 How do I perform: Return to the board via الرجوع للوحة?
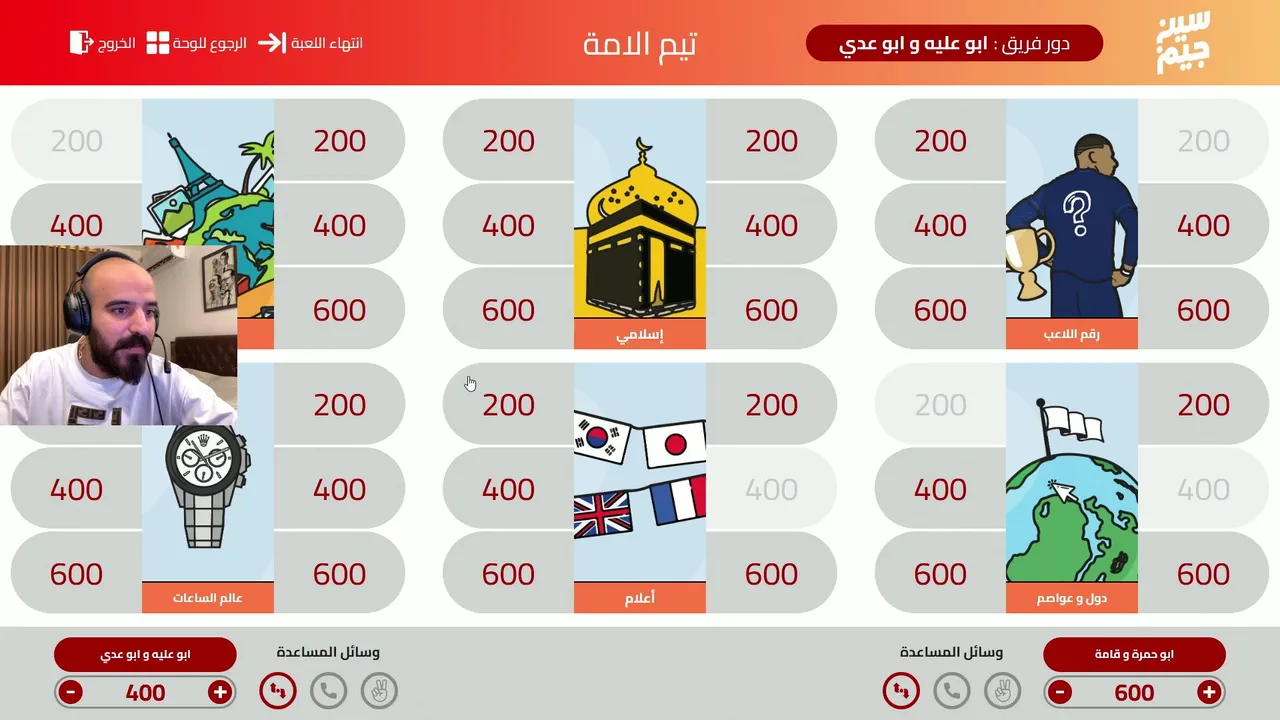tap(196, 43)
